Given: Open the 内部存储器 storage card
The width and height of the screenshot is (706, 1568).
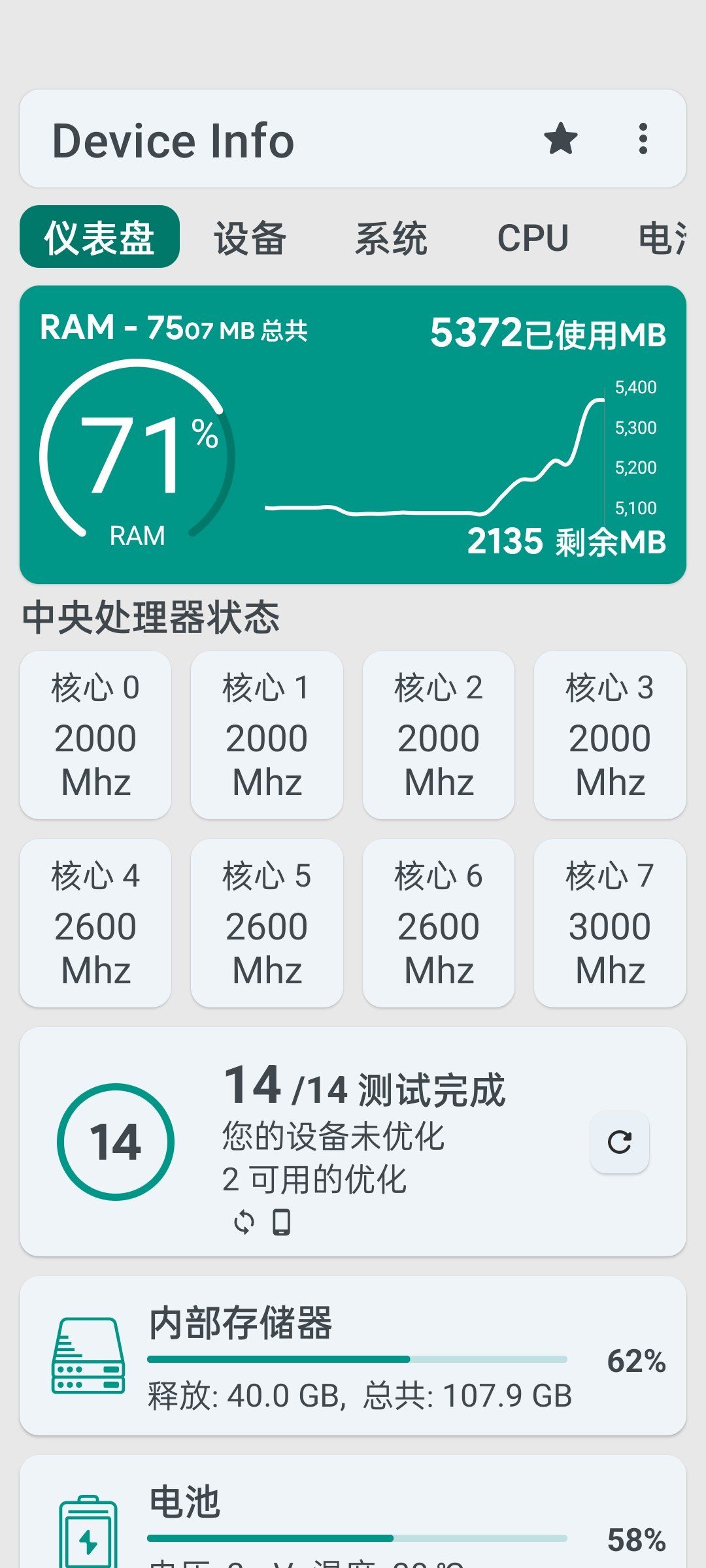Looking at the screenshot, I should click(x=353, y=1356).
